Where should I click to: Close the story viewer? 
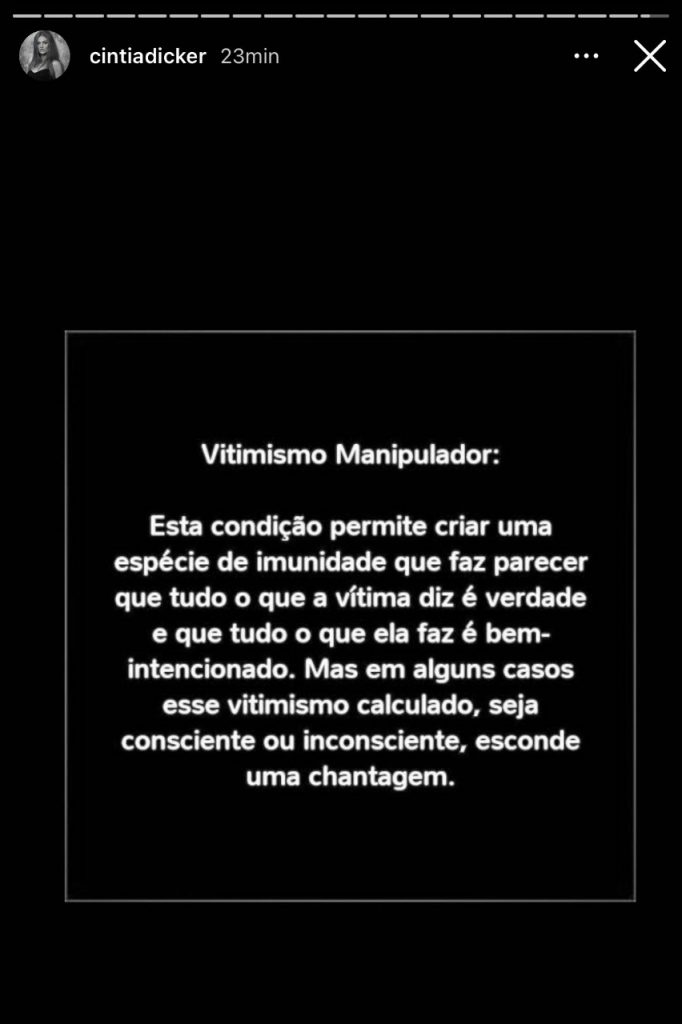[x=650, y=56]
